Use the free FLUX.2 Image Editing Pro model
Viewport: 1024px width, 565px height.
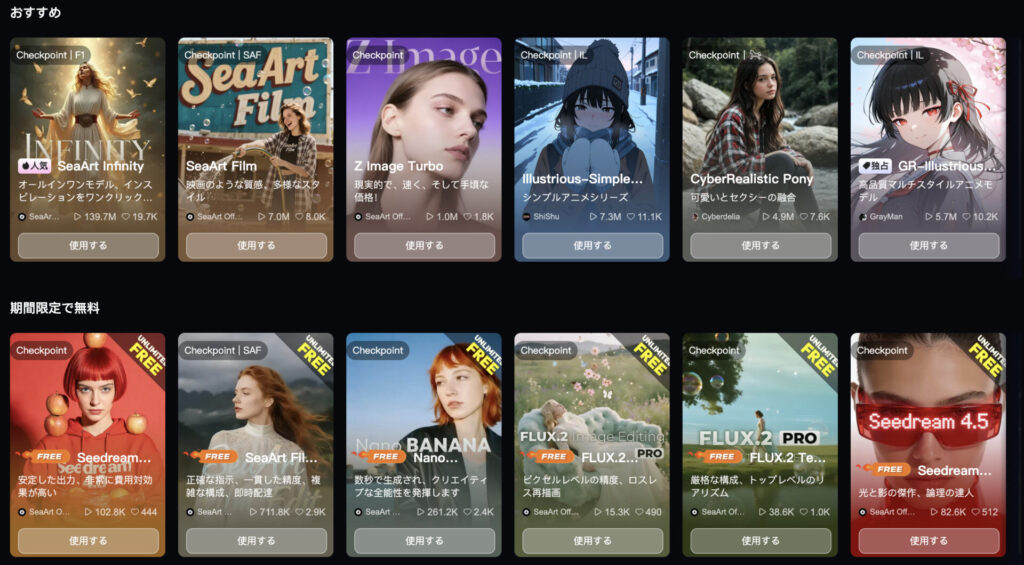pyautogui.click(x=592, y=541)
